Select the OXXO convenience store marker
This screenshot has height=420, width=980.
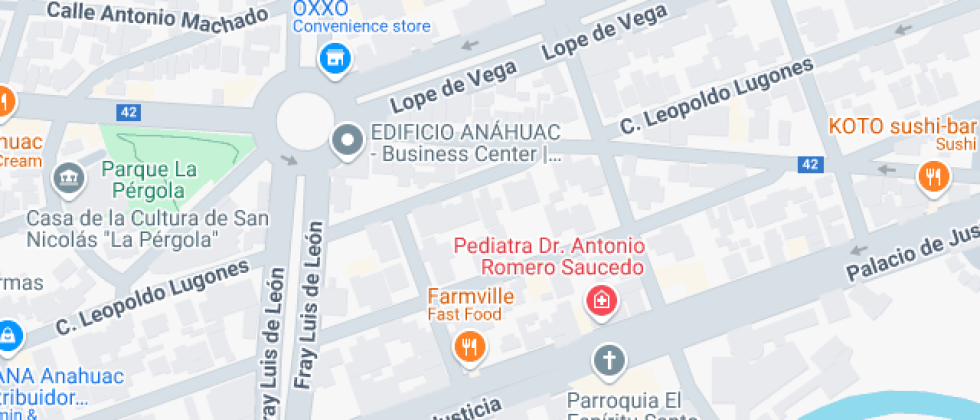click(x=335, y=58)
